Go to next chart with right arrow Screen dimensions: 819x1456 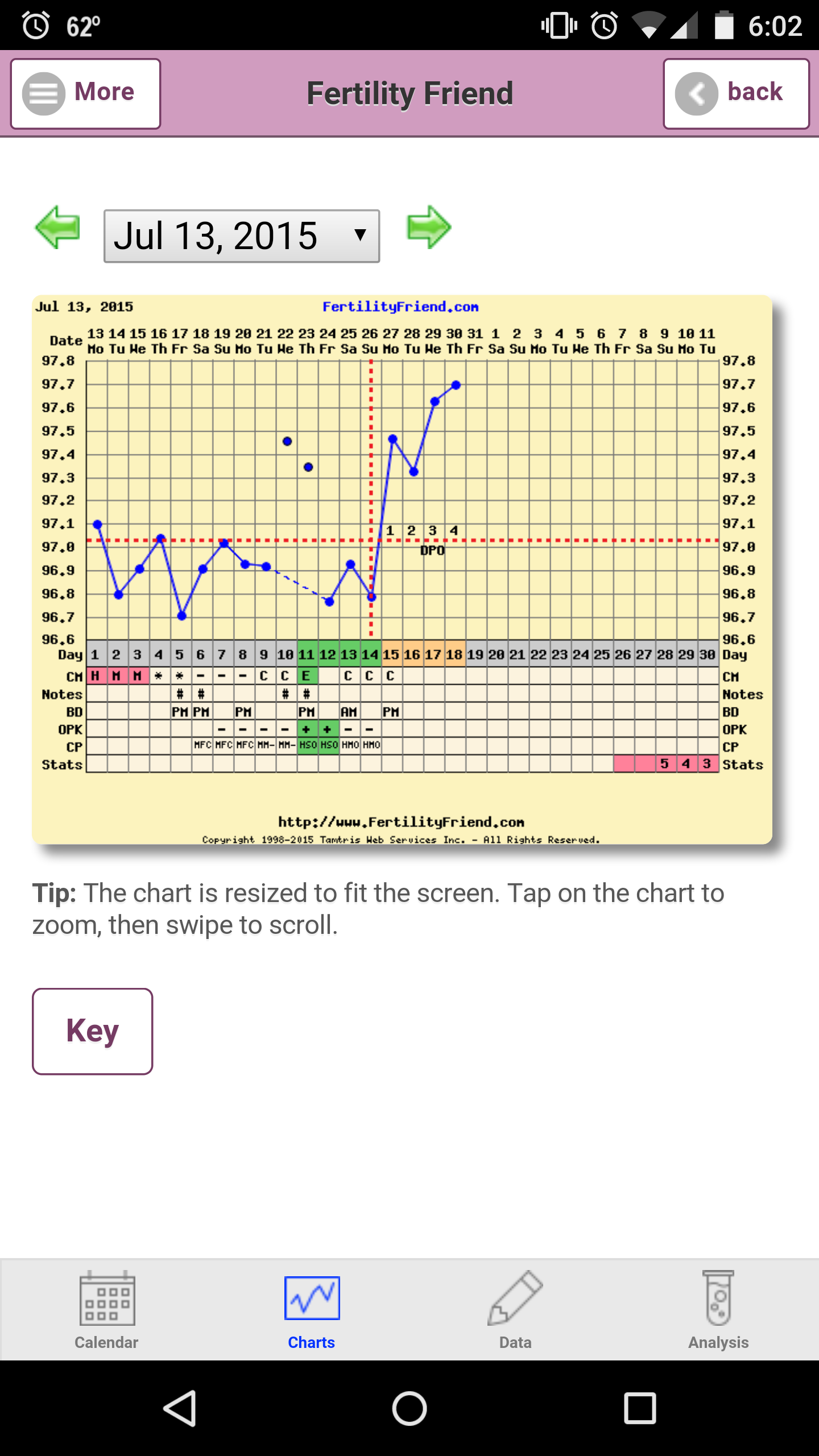tap(429, 227)
